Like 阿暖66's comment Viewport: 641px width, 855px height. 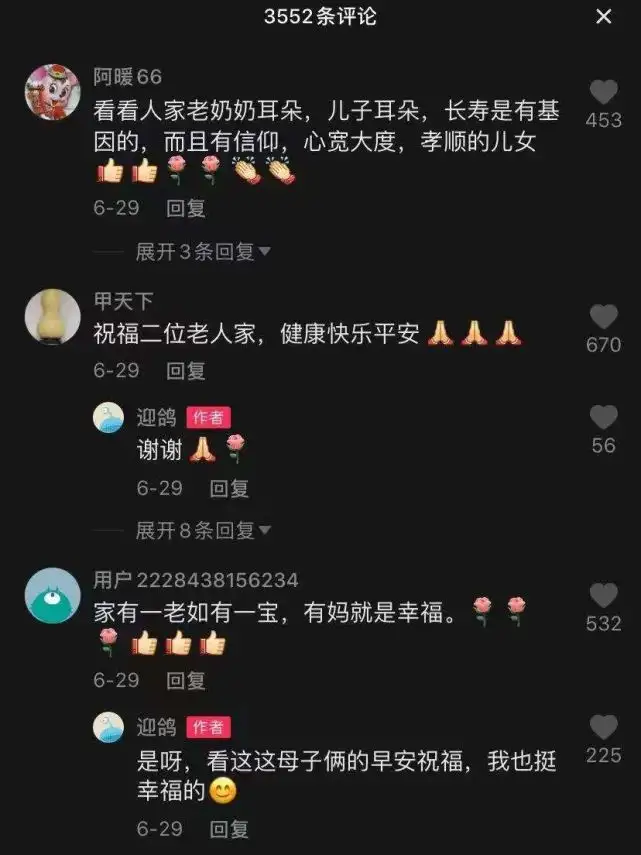click(603, 92)
